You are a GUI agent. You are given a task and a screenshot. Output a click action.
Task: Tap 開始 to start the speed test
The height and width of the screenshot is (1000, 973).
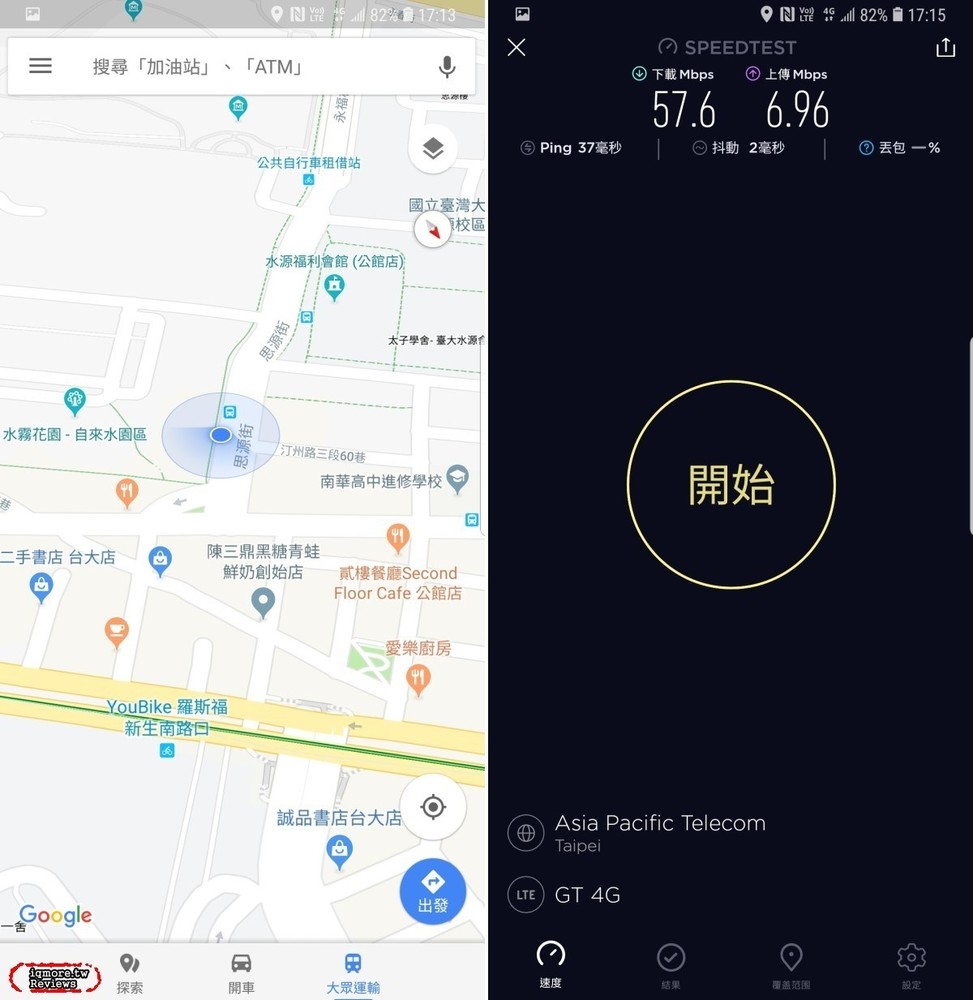pos(731,485)
